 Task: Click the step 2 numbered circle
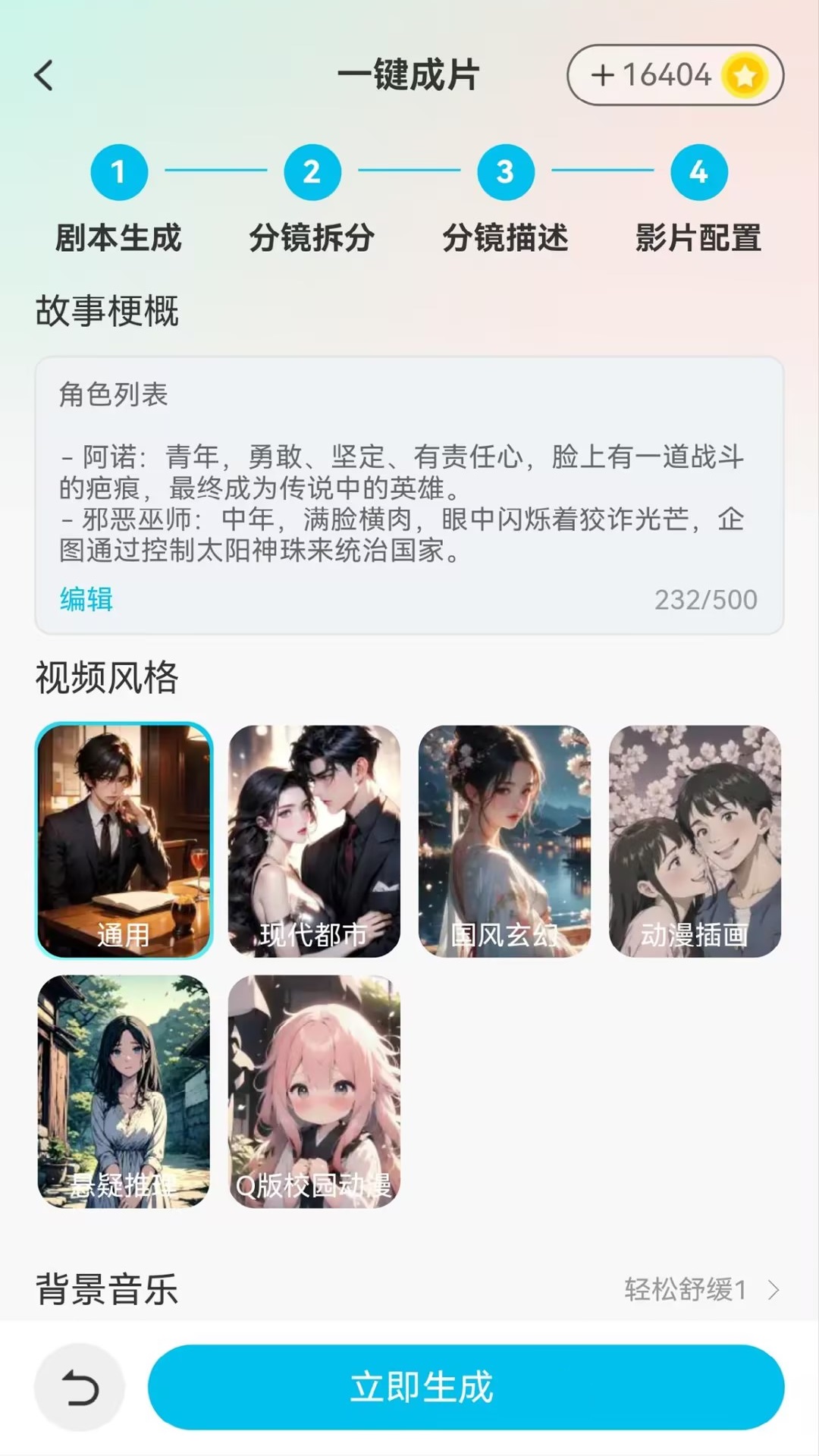coord(310,172)
